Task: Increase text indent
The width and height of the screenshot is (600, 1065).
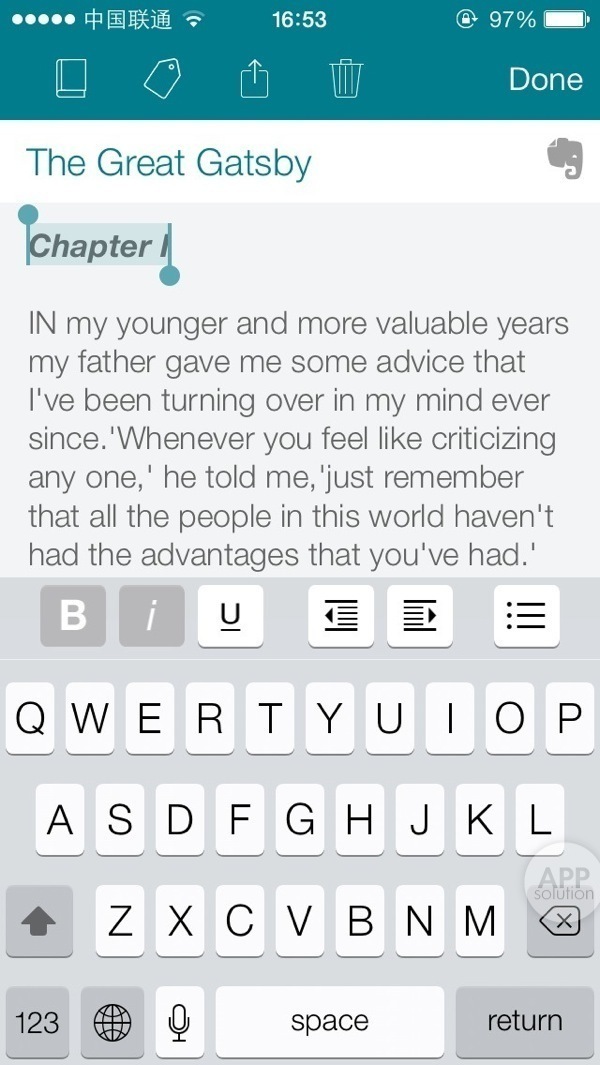Action: [x=419, y=616]
